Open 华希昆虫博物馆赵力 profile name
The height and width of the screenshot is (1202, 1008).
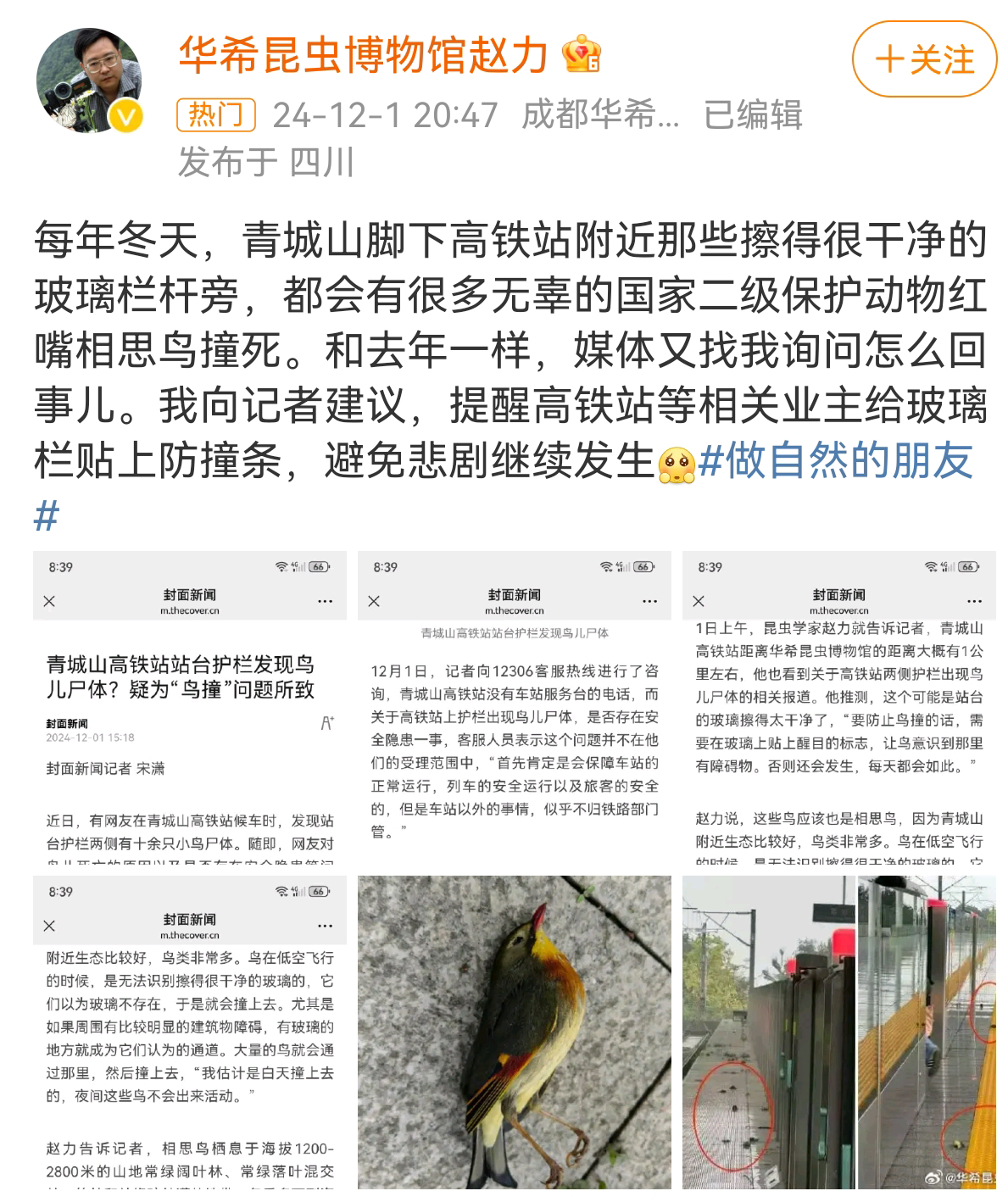pyautogui.click(x=365, y=55)
